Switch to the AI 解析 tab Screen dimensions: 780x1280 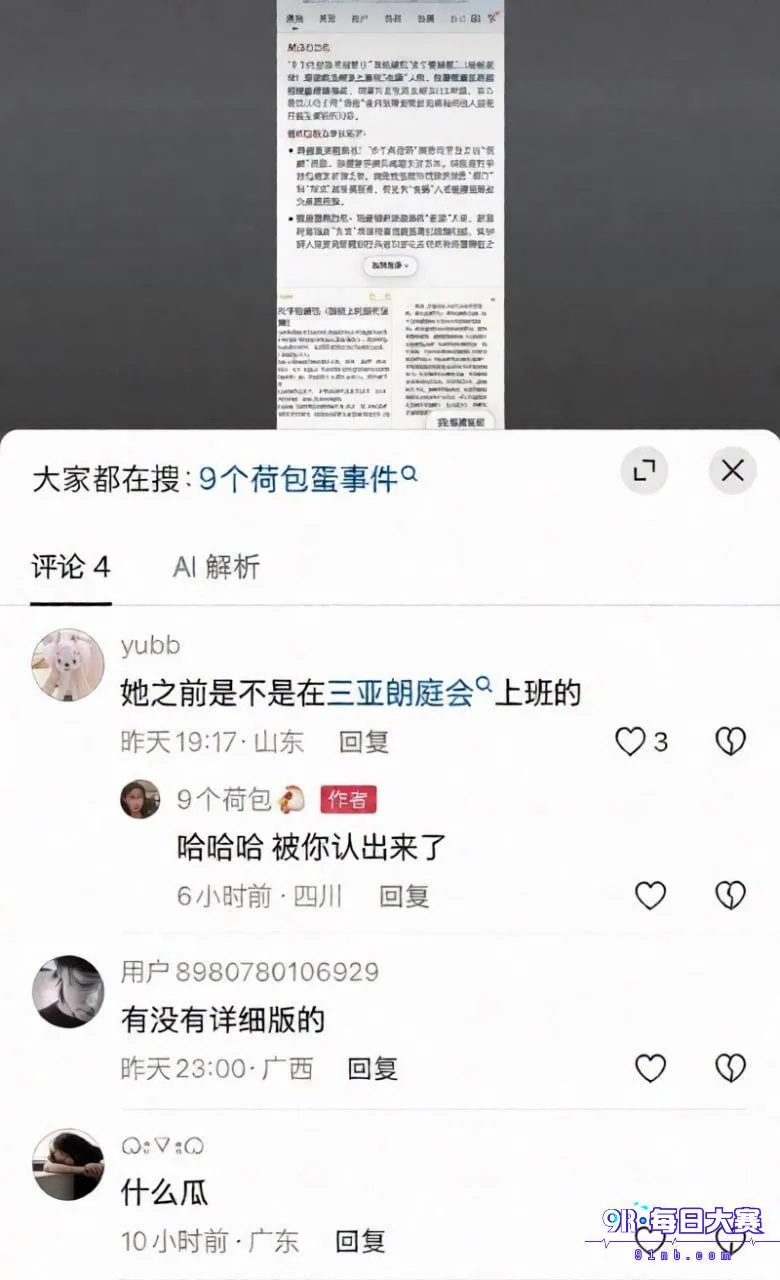point(216,567)
